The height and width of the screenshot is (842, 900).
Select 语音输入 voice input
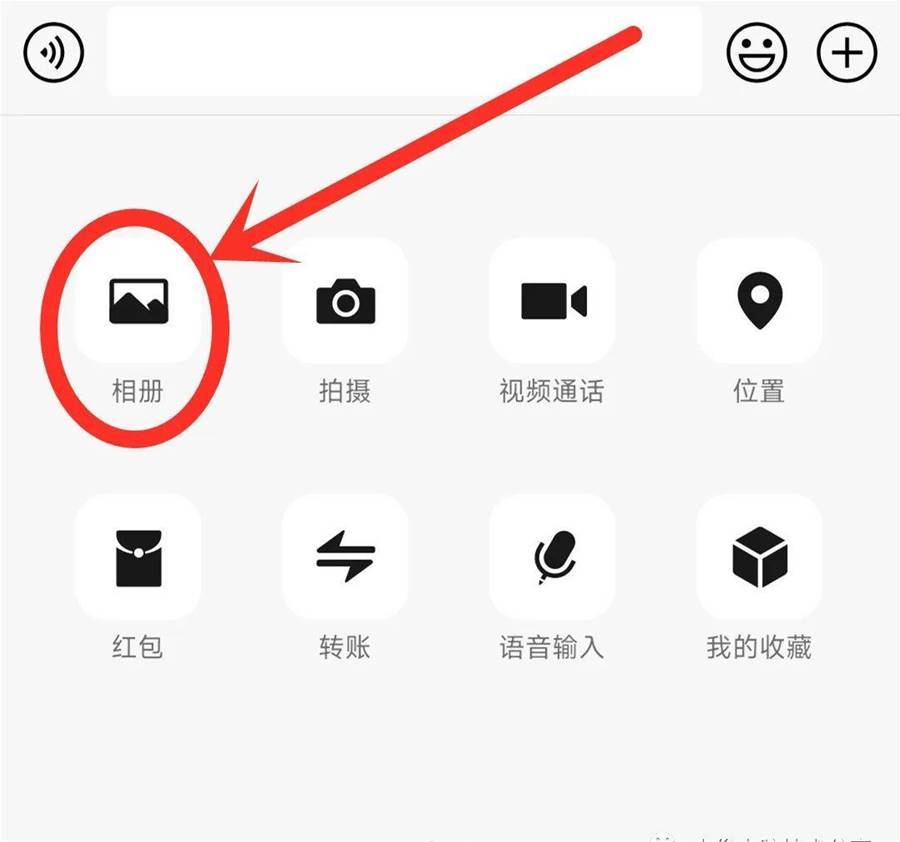pyautogui.click(x=552, y=557)
